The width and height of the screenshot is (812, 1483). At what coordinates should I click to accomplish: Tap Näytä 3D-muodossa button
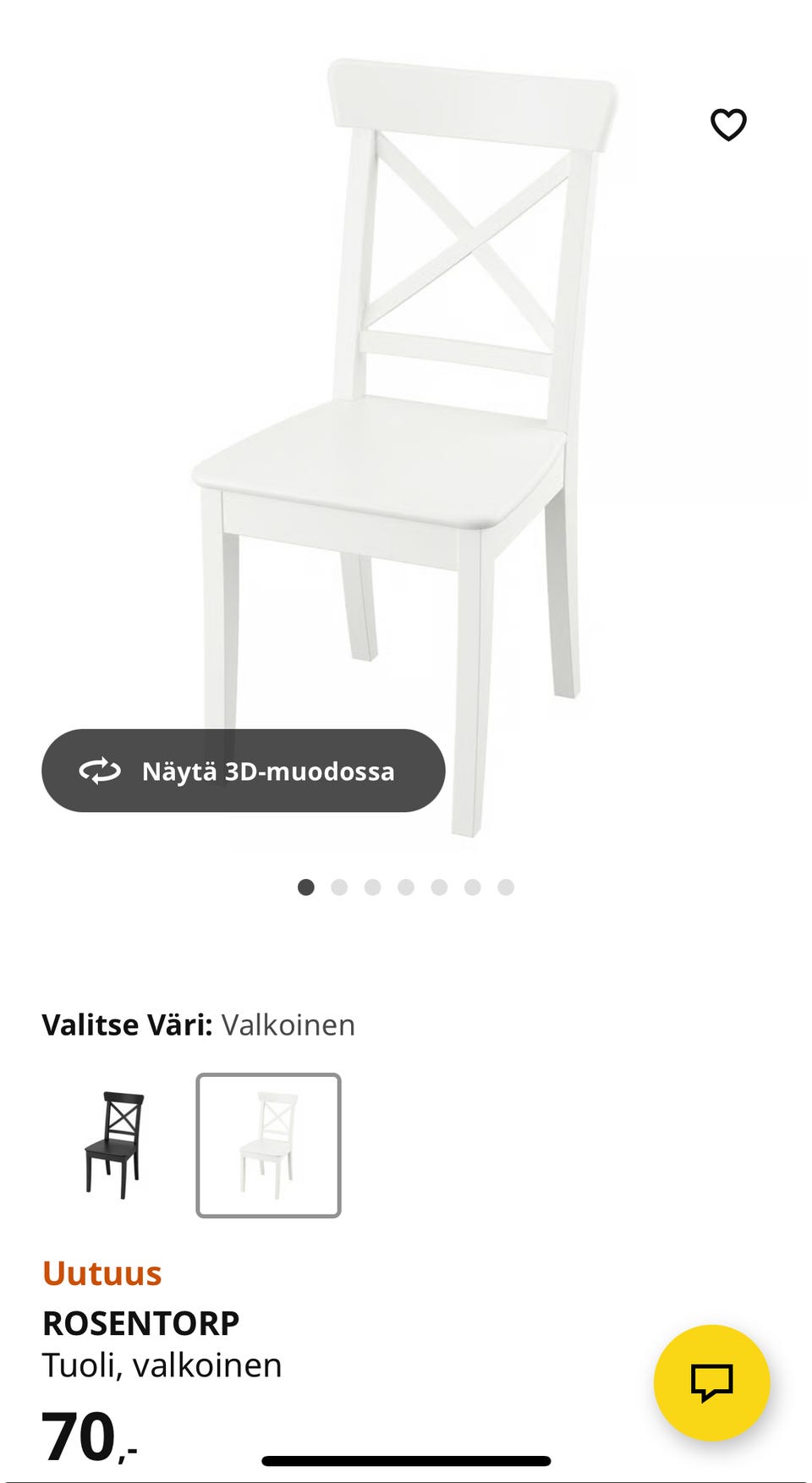(x=244, y=771)
